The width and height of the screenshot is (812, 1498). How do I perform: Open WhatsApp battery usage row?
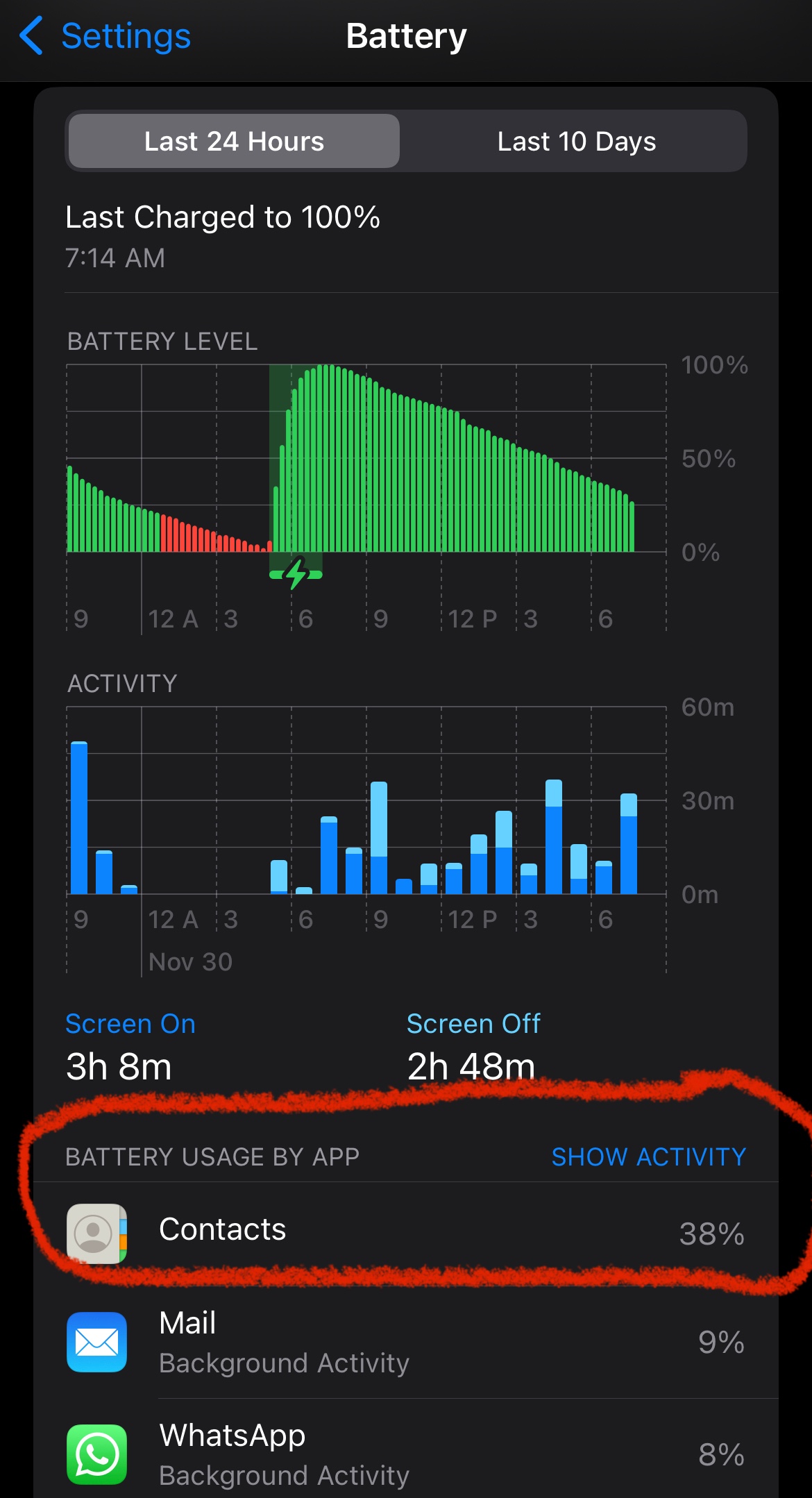pyautogui.click(x=405, y=1454)
